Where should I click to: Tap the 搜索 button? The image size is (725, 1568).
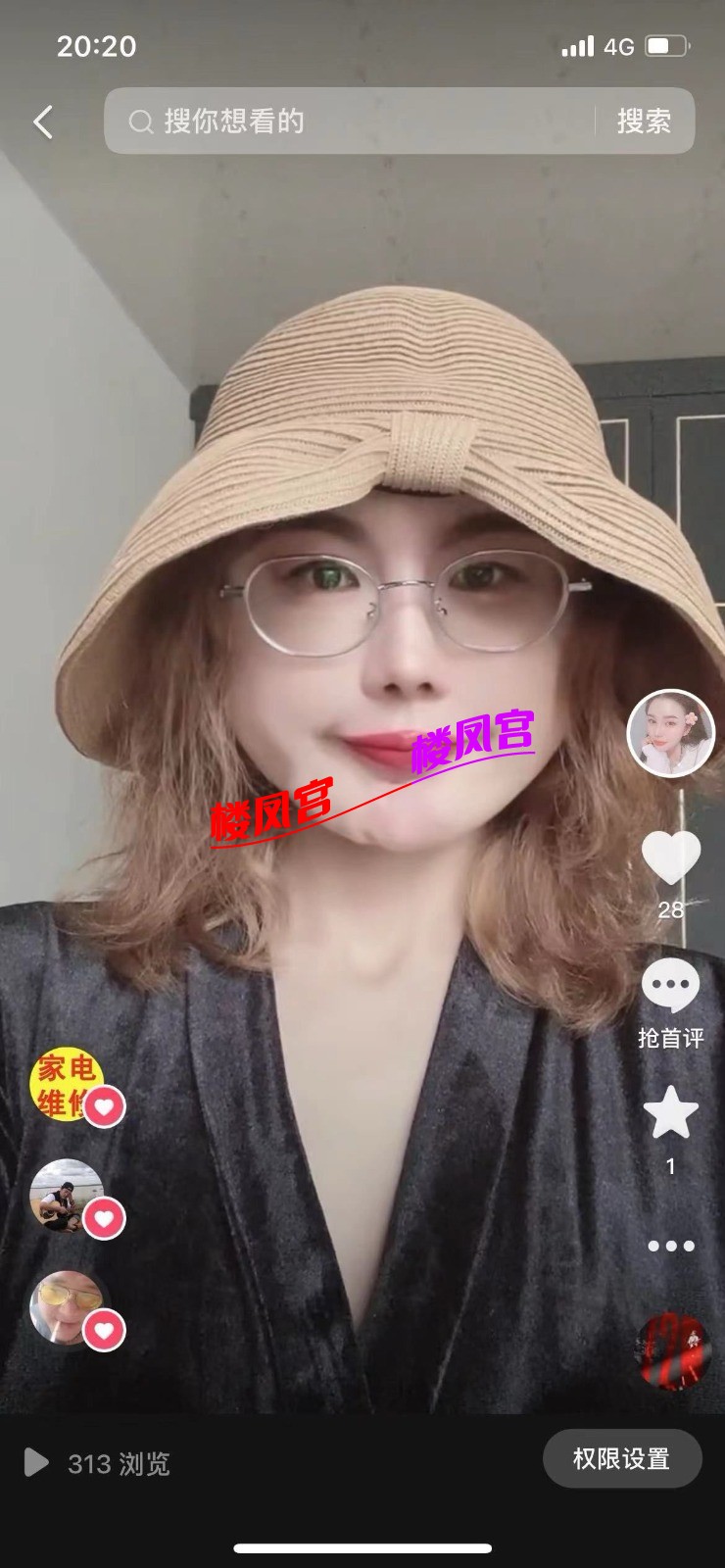point(644,122)
